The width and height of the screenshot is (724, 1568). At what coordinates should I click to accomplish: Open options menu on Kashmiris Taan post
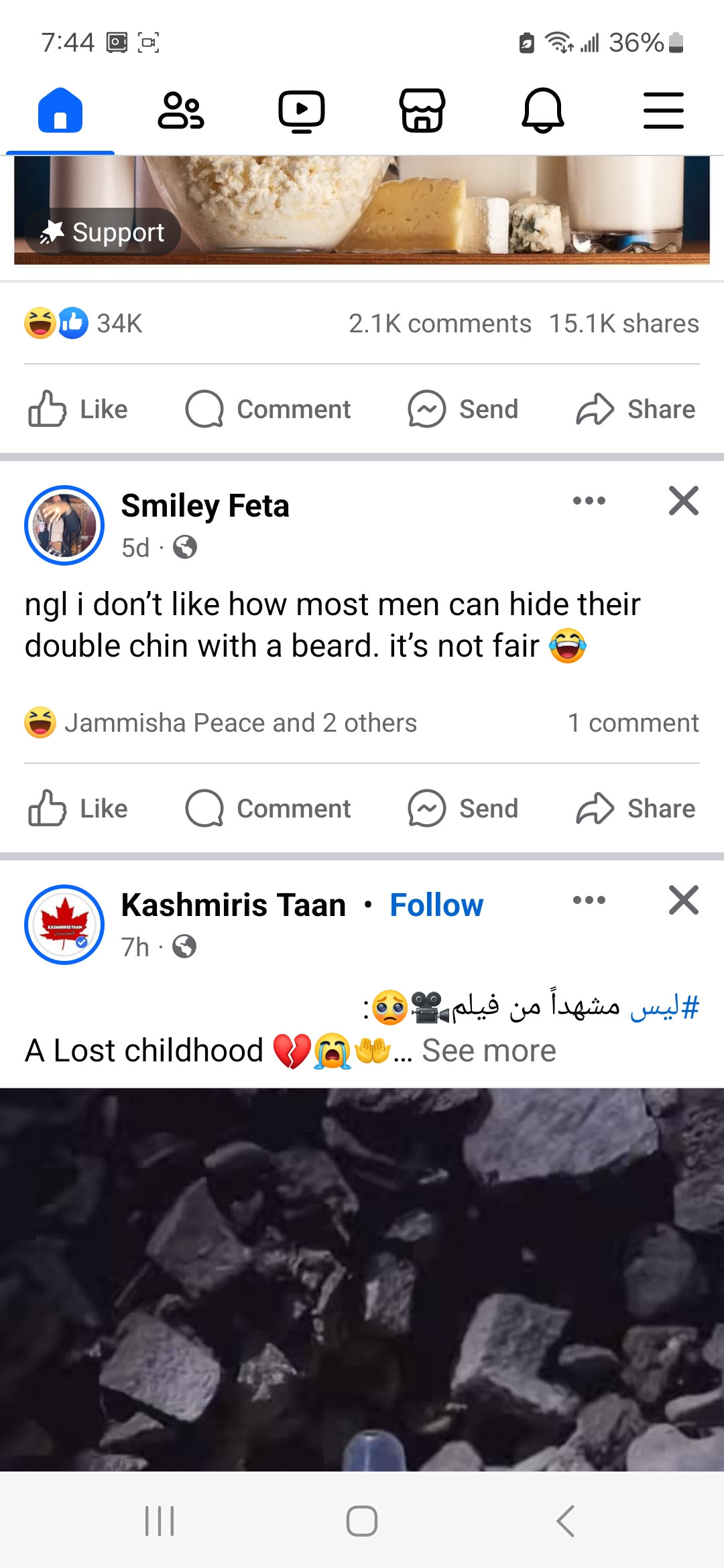pos(589,901)
